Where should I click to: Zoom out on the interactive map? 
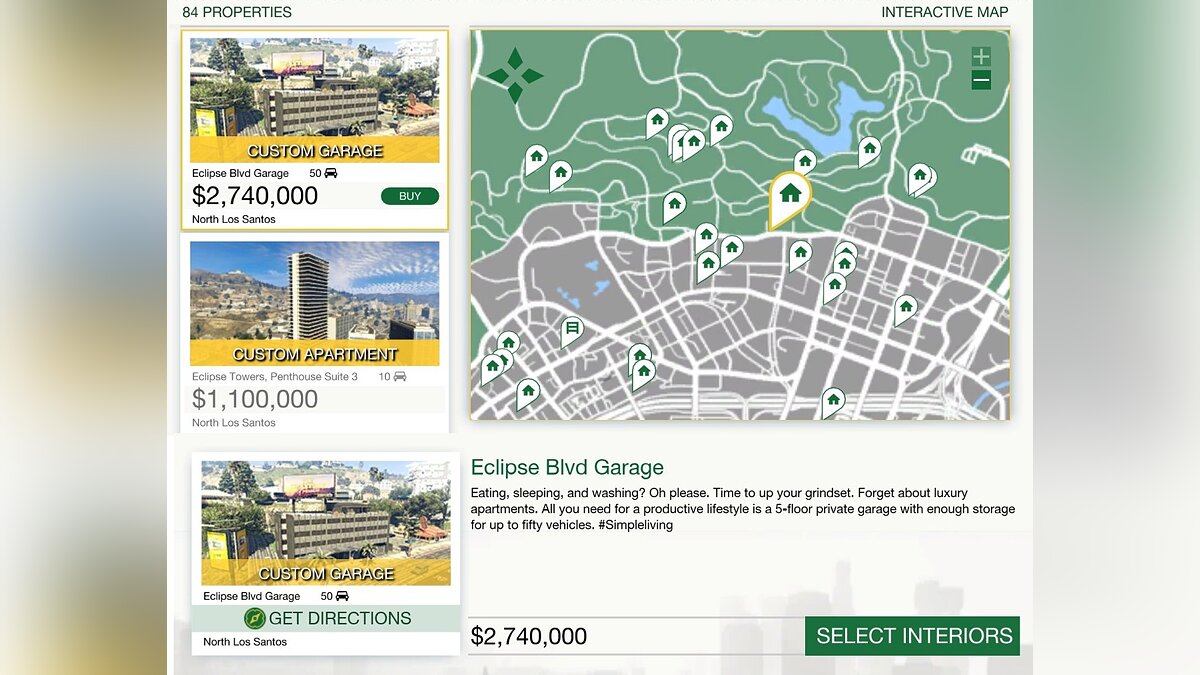pyautogui.click(x=981, y=81)
